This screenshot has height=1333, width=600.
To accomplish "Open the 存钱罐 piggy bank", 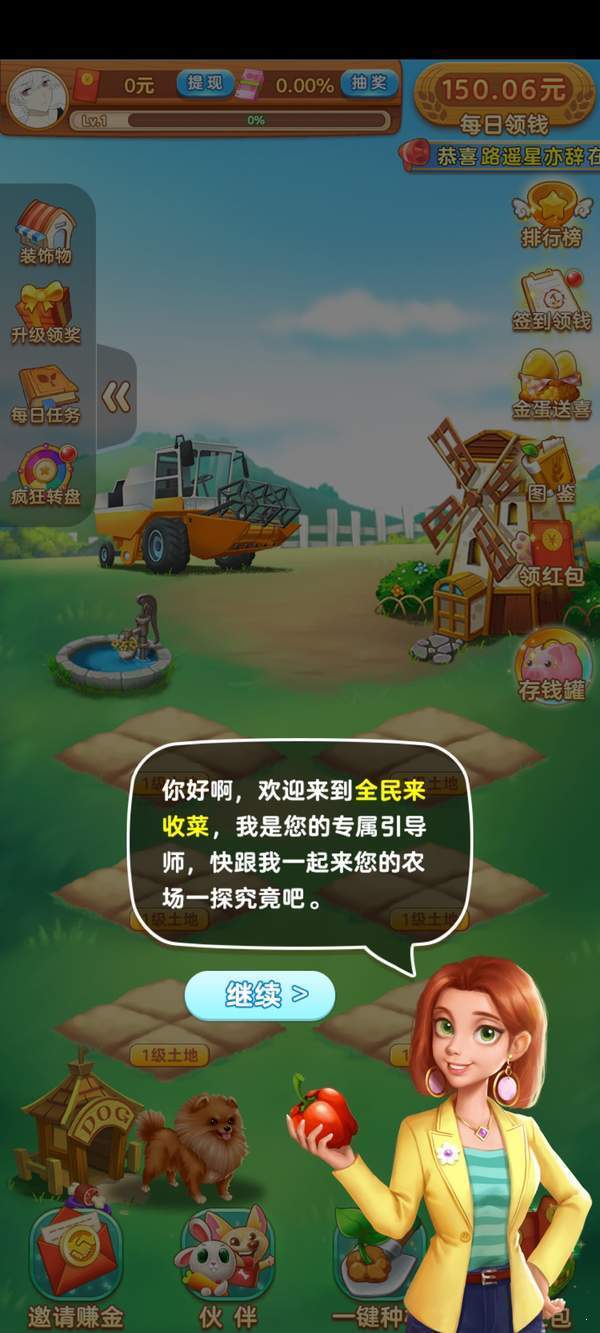I will click(x=551, y=665).
